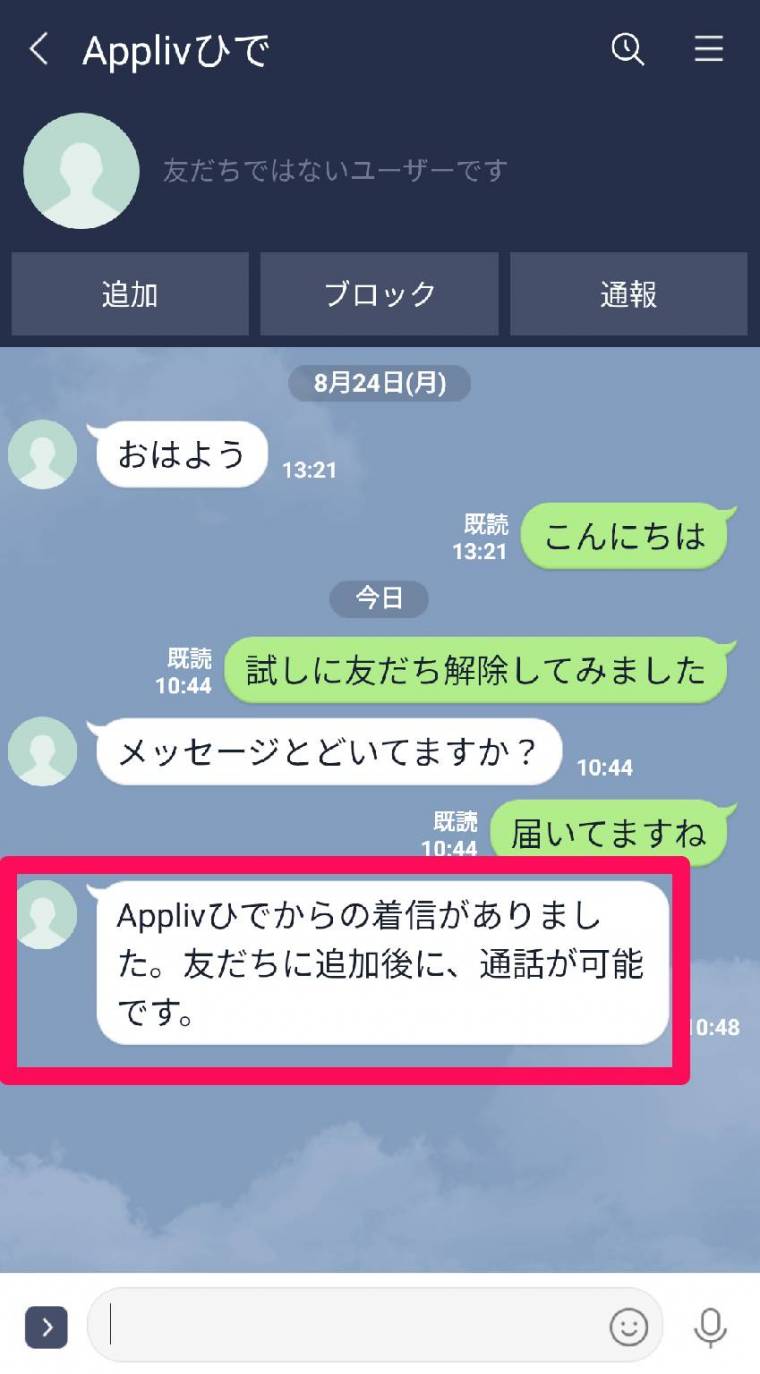
Task: Open the profile avatar in the header
Action: point(81,171)
